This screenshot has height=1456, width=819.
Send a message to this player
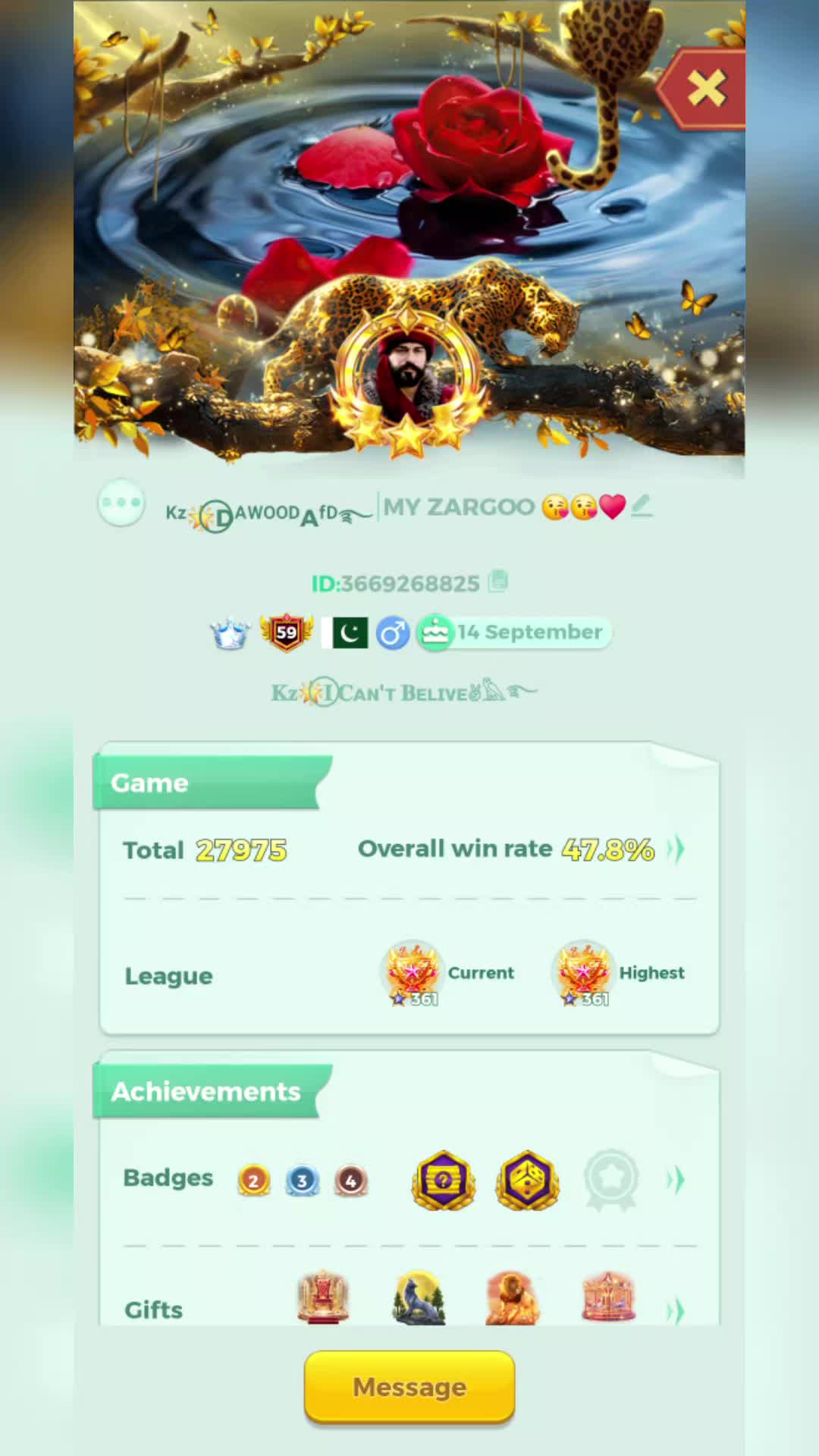tap(409, 1386)
